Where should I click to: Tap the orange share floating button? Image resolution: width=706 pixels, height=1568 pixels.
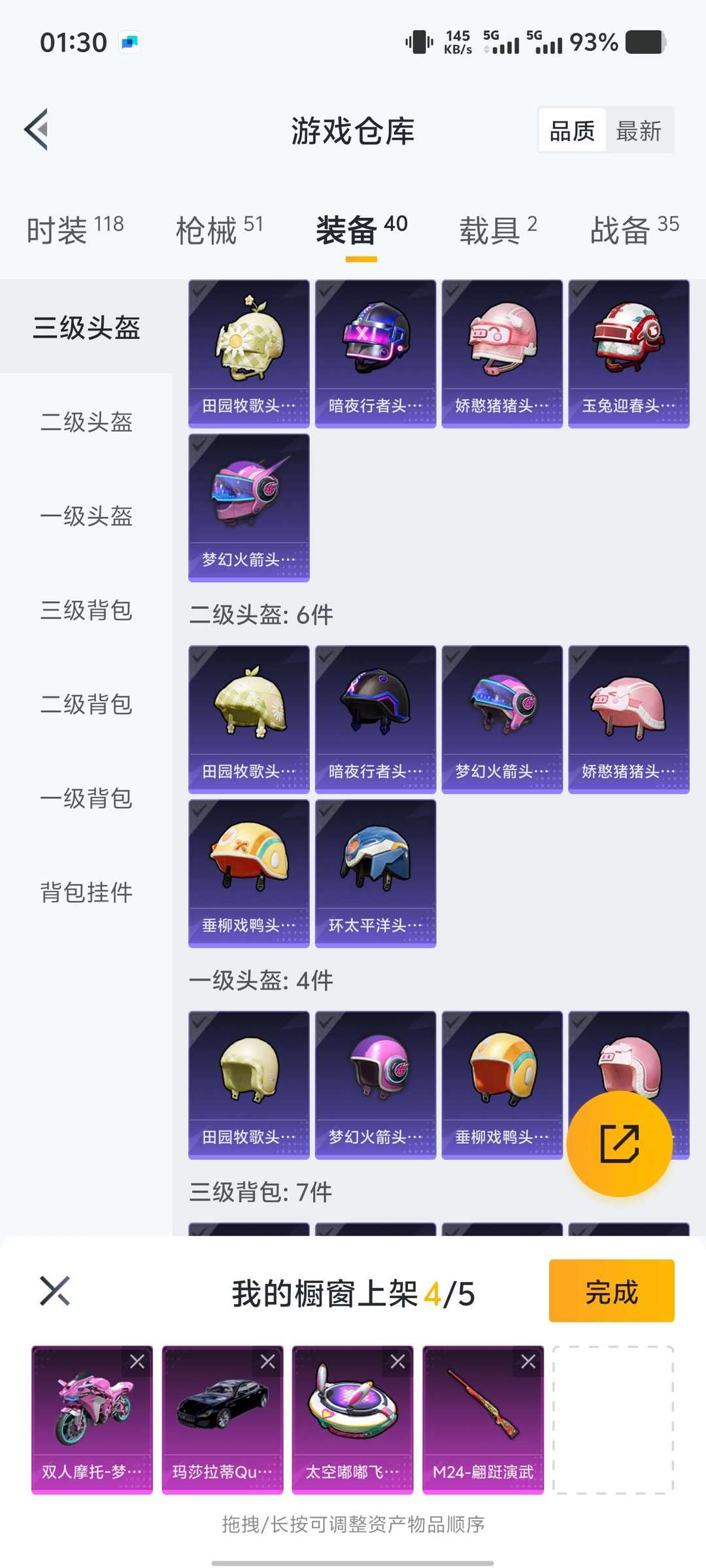click(x=619, y=1143)
